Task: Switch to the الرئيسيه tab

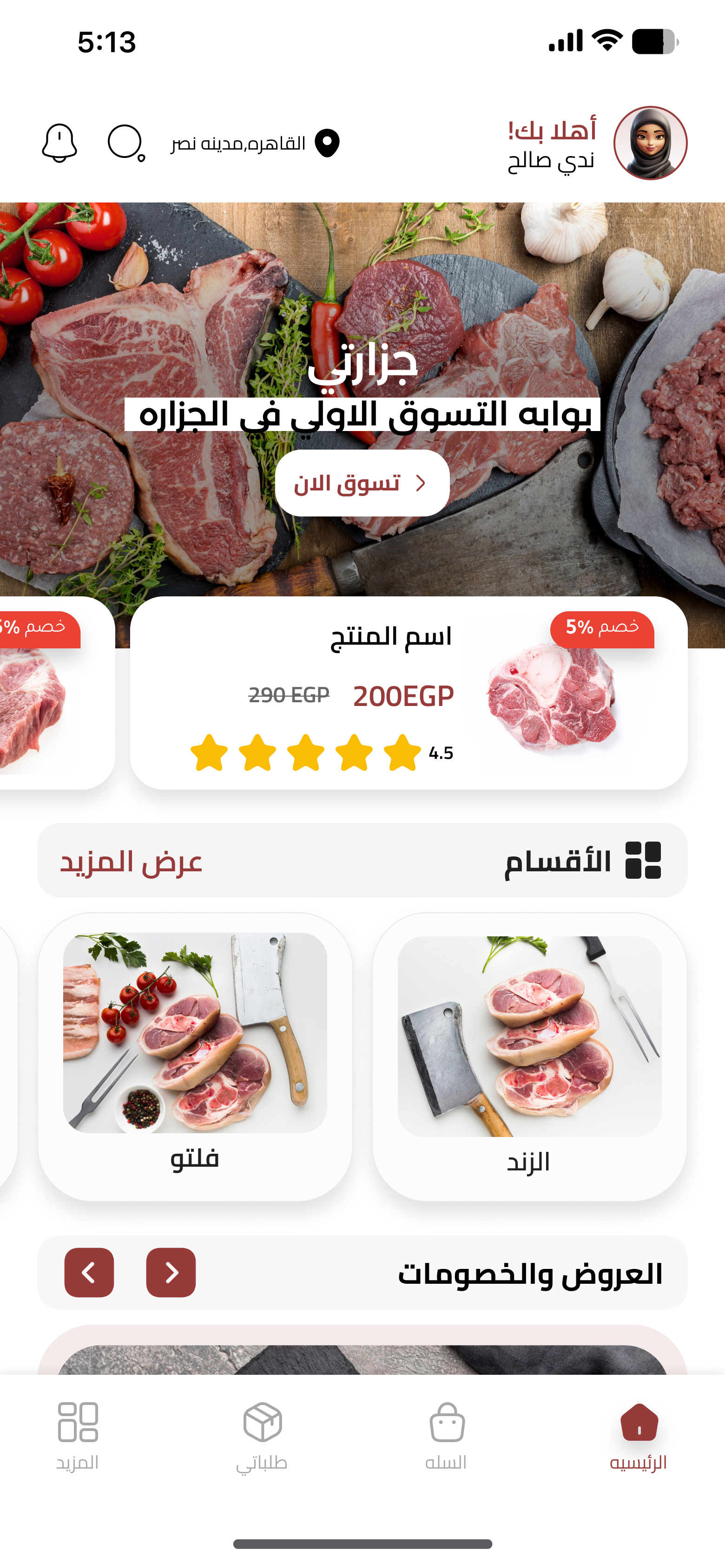Action: point(639,1437)
